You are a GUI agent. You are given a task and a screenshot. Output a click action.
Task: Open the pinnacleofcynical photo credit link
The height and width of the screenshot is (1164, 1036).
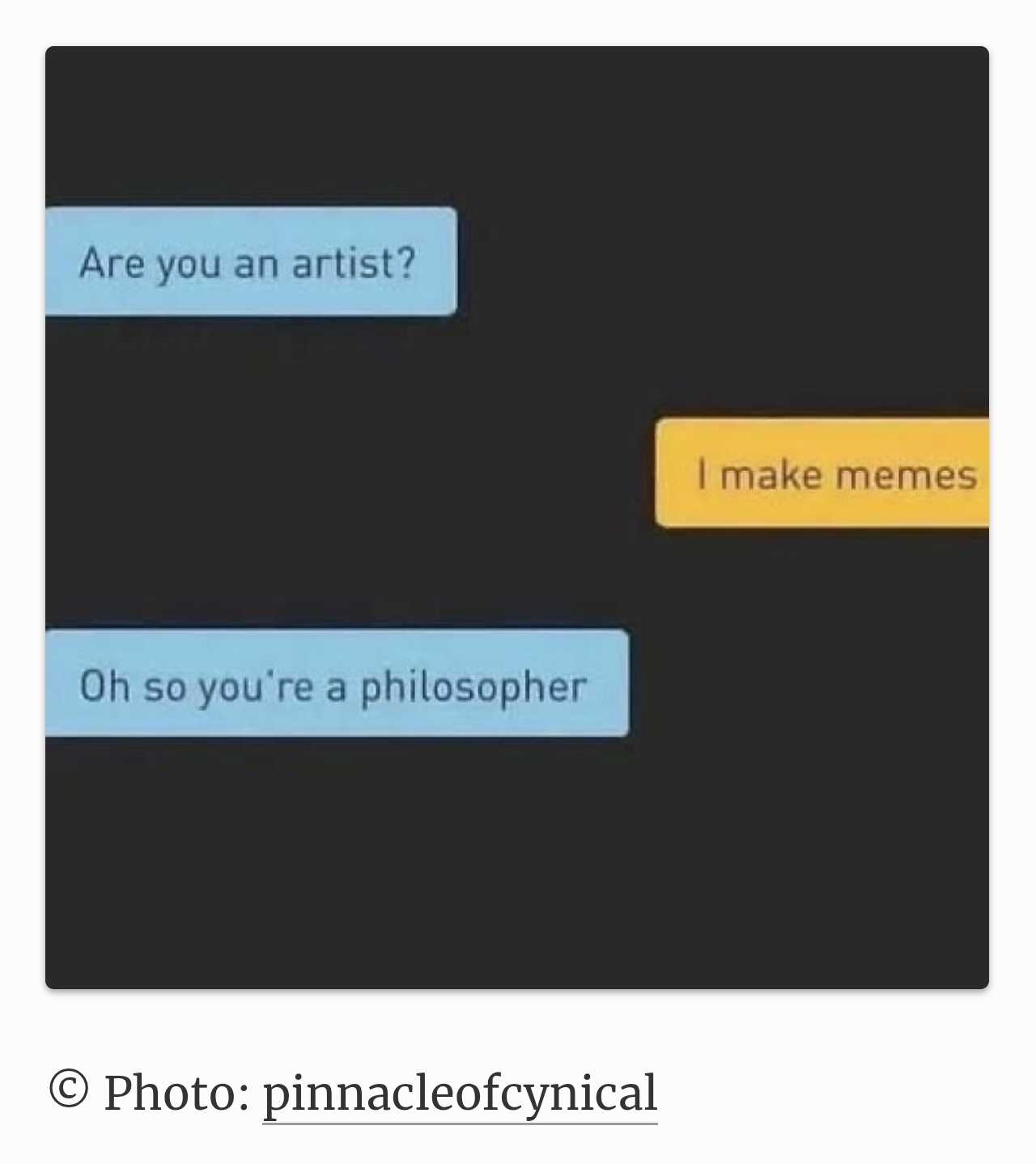pyautogui.click(x=460, y=1093)
